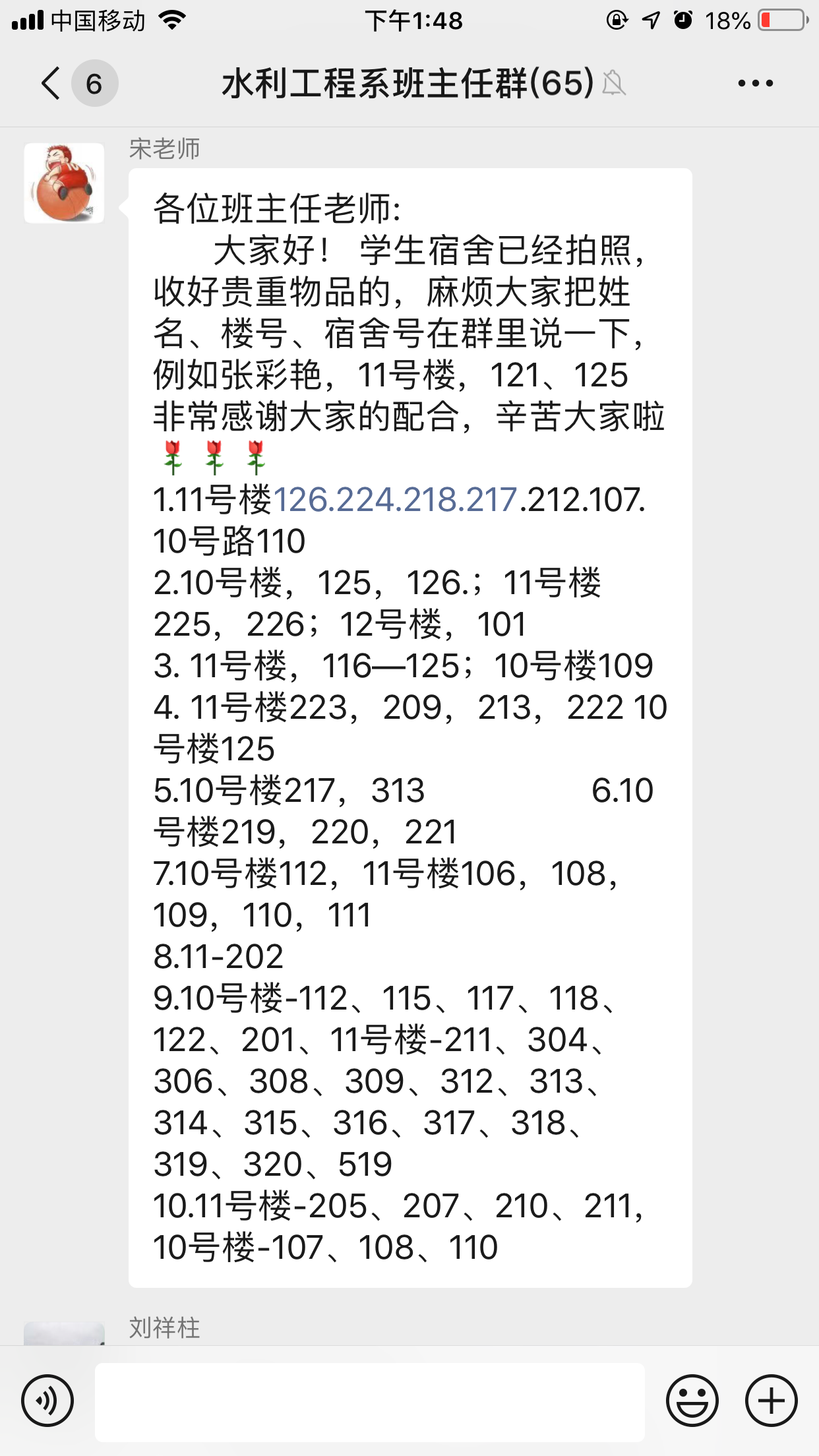Open 宋老师's profile avatar

(64, 183)
